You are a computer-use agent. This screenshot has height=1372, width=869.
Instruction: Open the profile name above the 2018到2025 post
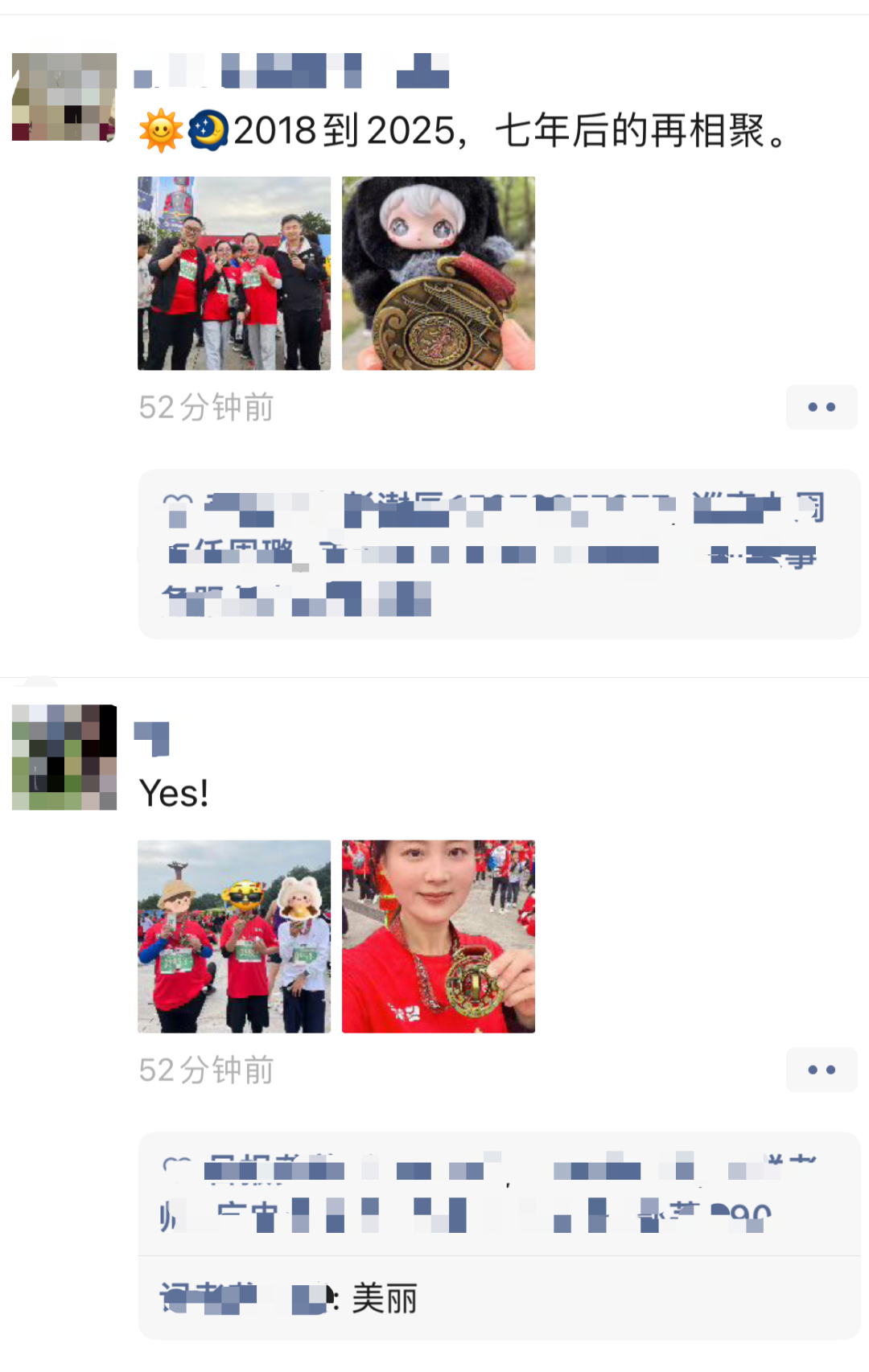(291, 71)
